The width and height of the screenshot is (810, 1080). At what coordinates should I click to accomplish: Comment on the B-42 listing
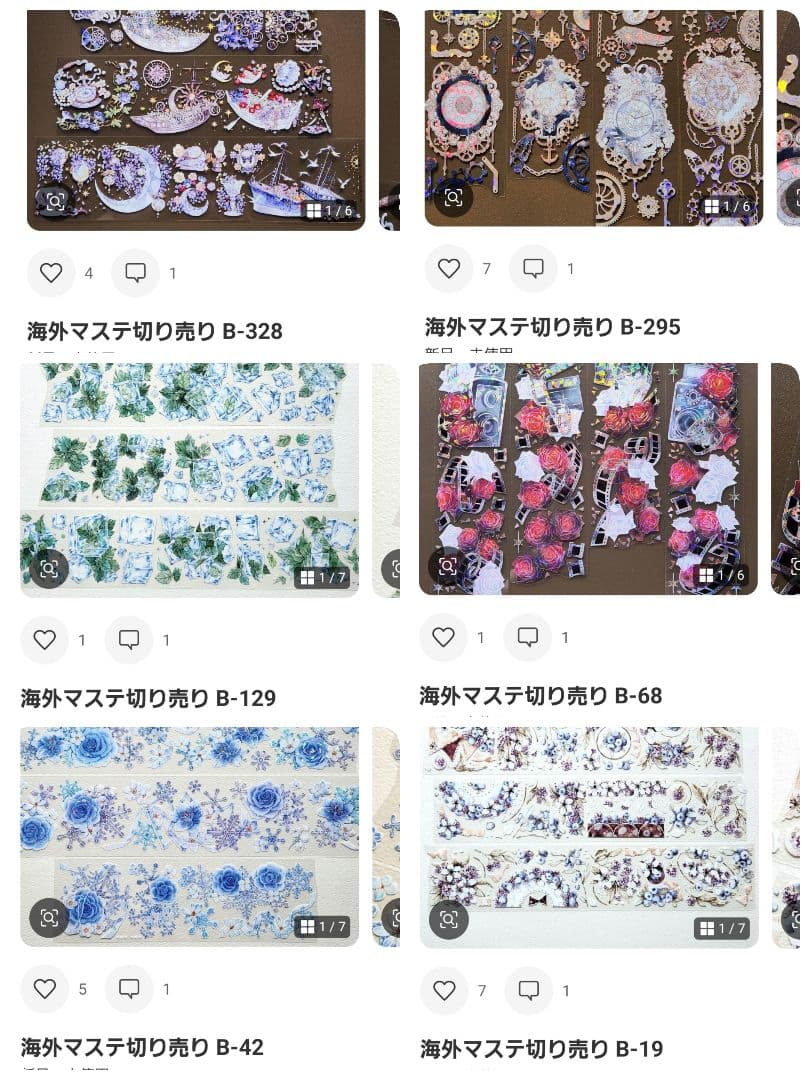pos(129,989)
